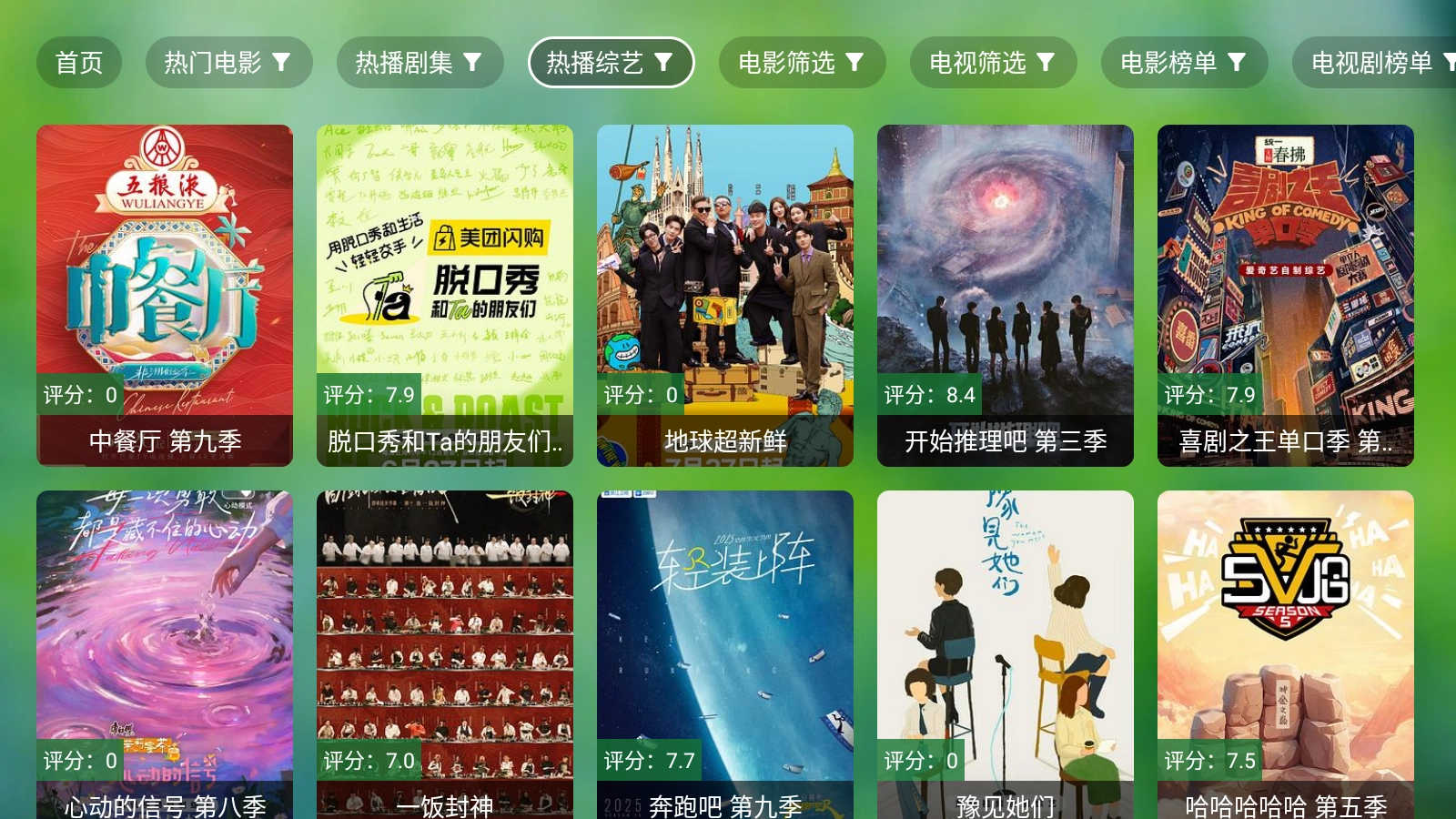1456x819 pixels.
Task: Open the 热门电影 filter tab
Action: [228, 63]
